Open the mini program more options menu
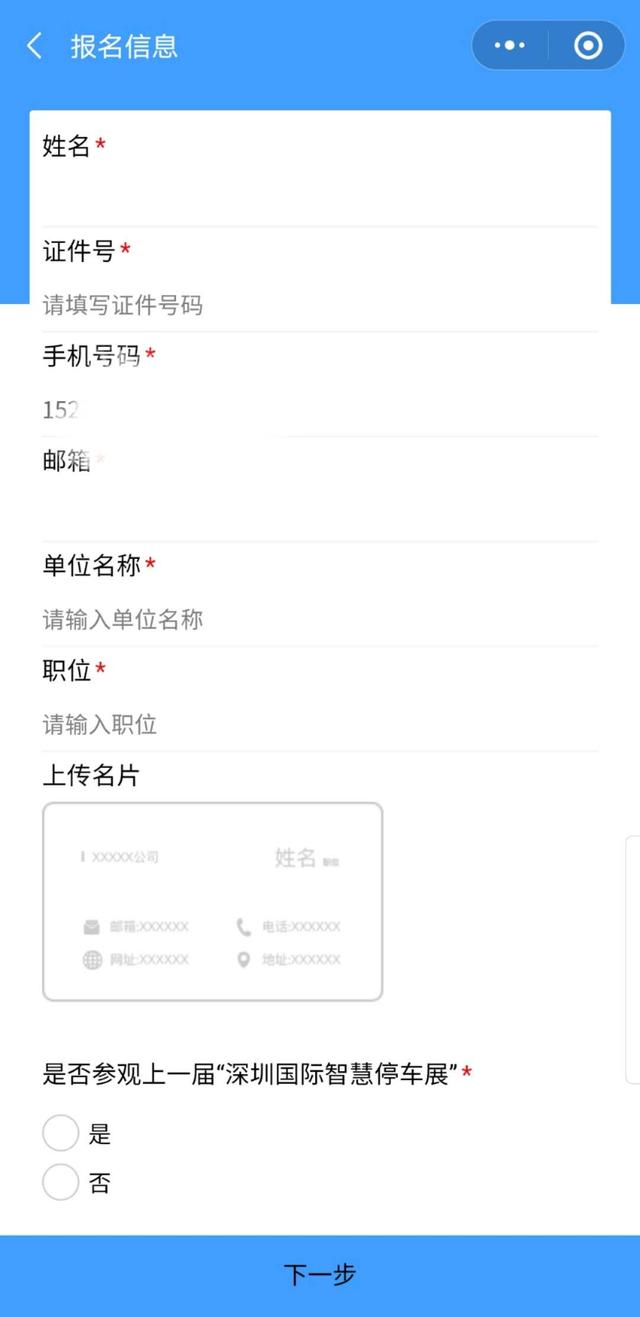 click(510, 46)
